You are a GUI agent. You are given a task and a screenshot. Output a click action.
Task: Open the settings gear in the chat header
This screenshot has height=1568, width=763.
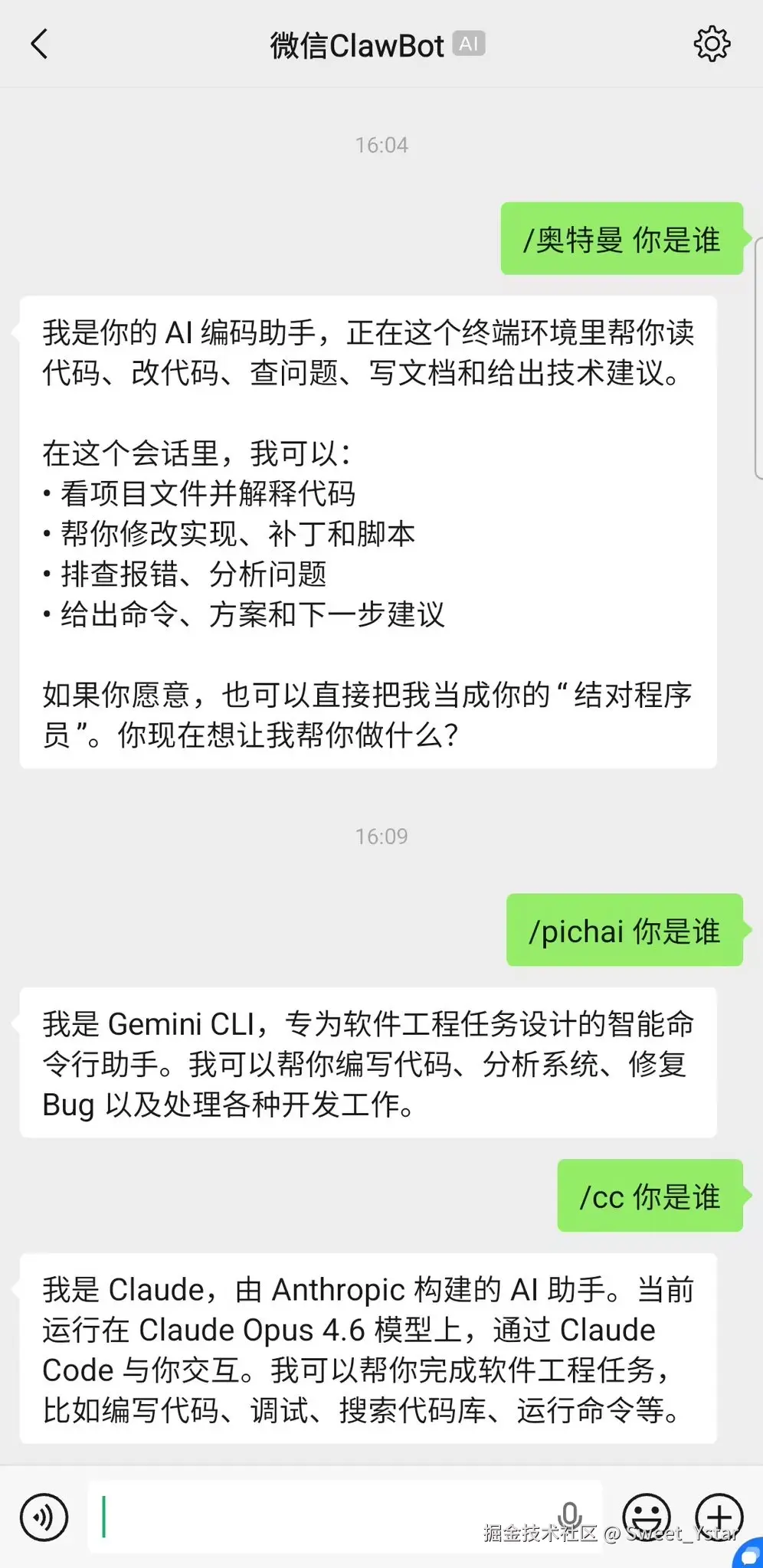(x=712, y=44)
